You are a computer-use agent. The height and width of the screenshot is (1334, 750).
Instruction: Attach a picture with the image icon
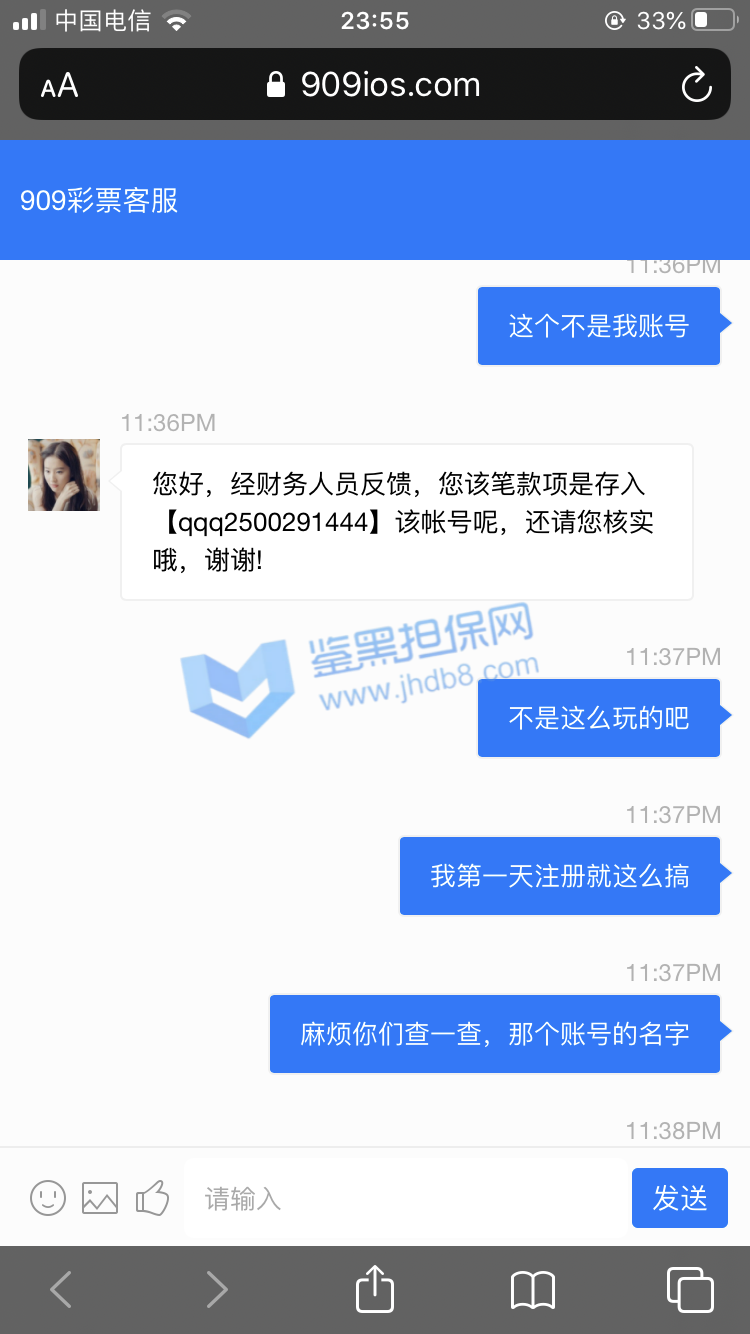pyautogui.click(x=100, y=1197)
